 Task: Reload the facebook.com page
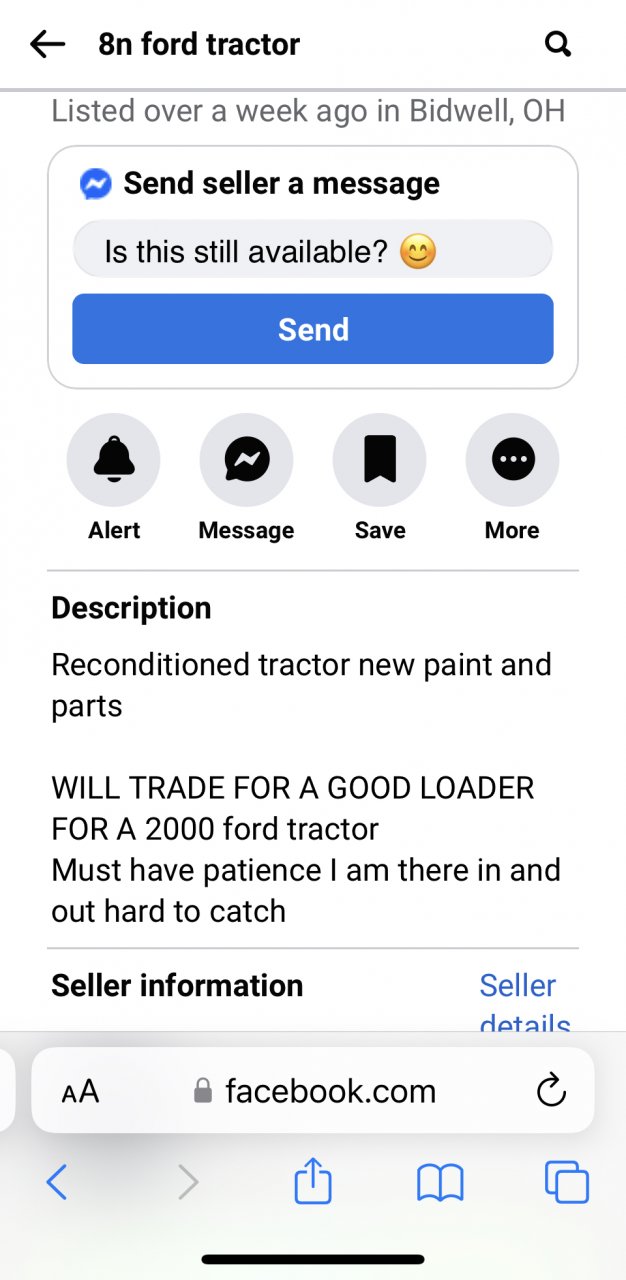tap(551, 1091)
